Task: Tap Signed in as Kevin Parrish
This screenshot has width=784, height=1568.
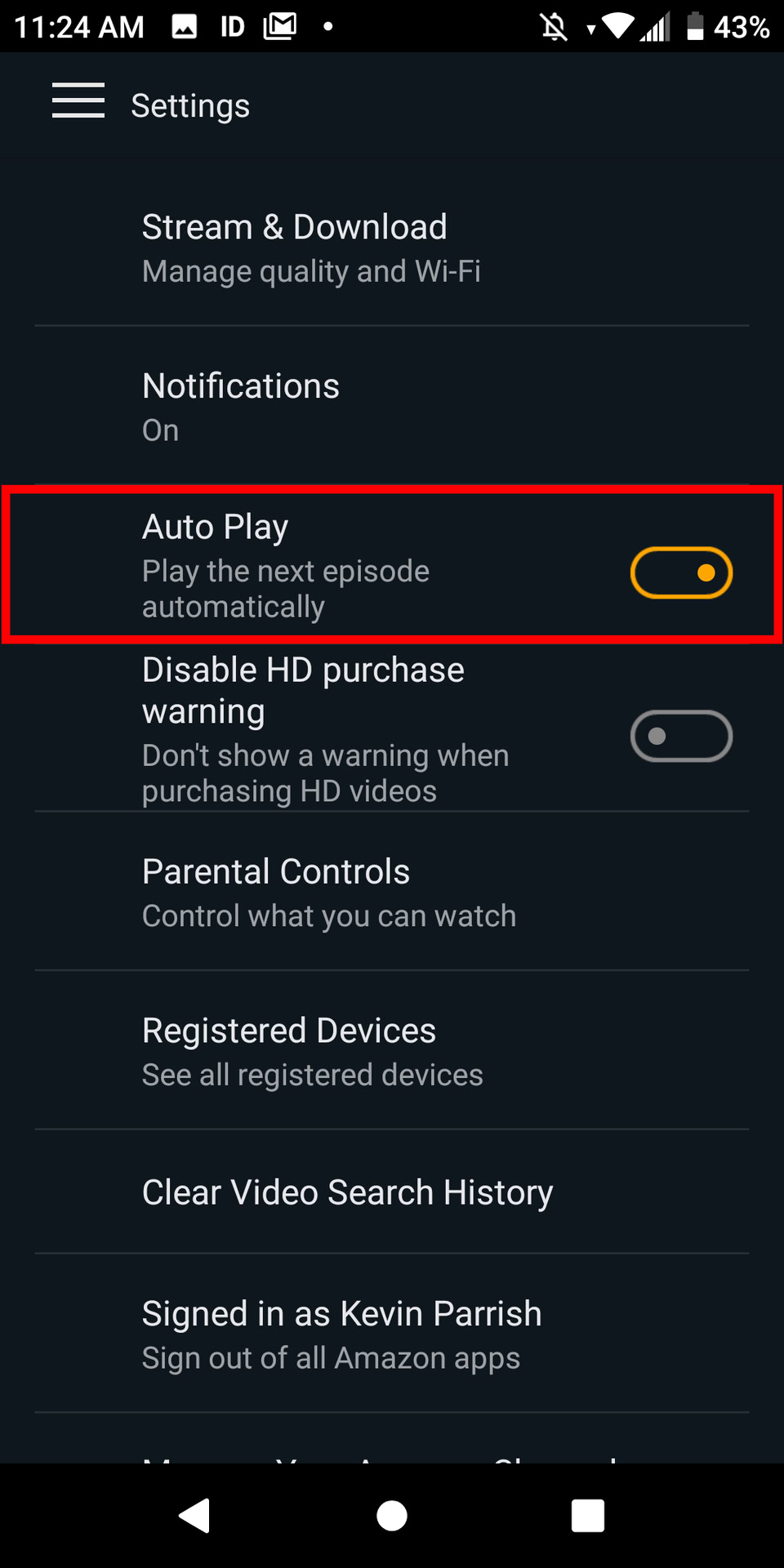Action: [x=341, y=1334]
